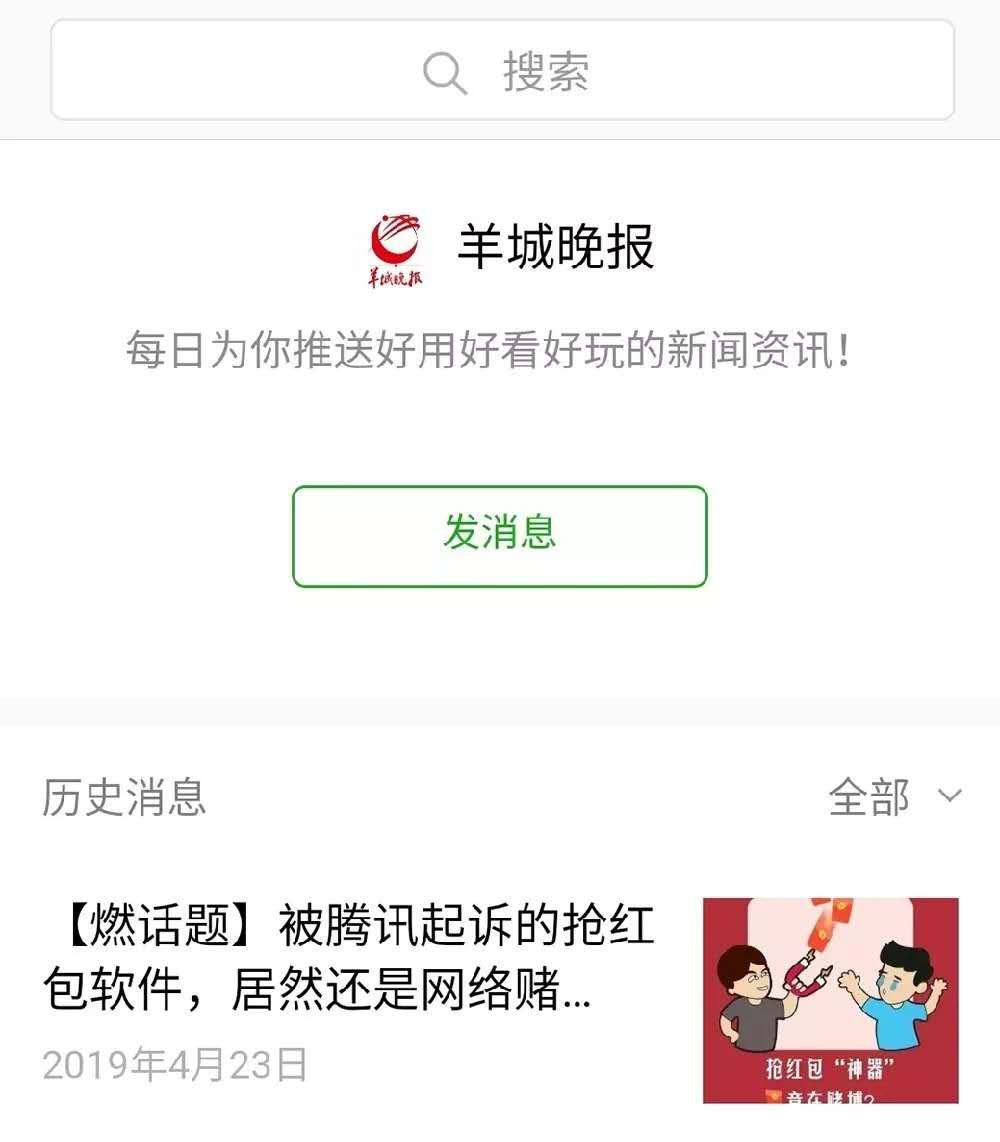The width and height of the screenshot is (1000, 1142).
Task: Tap the 发消息 button
Action: (x=499, y=536)
